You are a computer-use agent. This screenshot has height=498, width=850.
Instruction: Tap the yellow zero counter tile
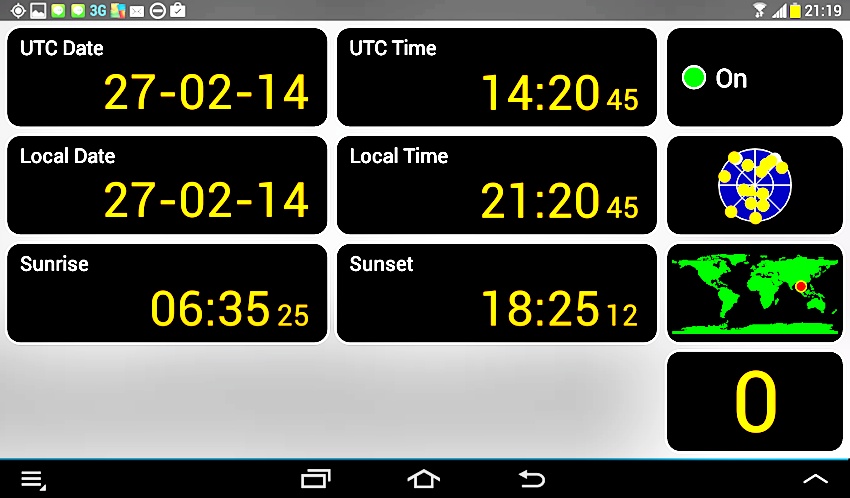tap(754, 402)
